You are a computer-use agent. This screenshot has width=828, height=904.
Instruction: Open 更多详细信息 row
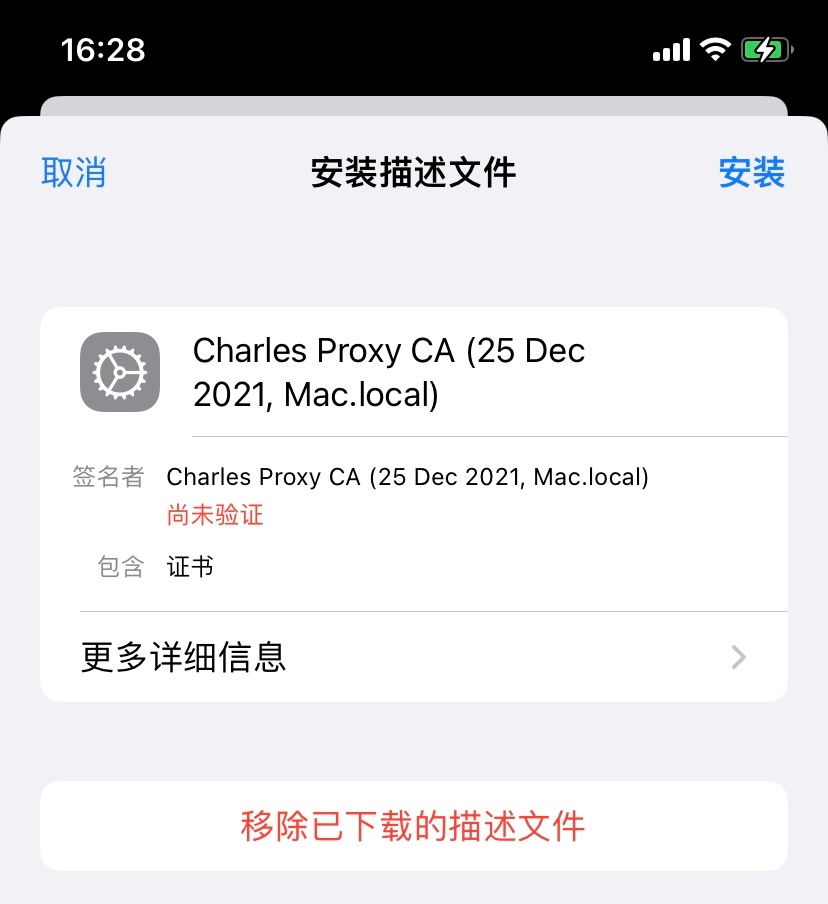coord(413,657)
